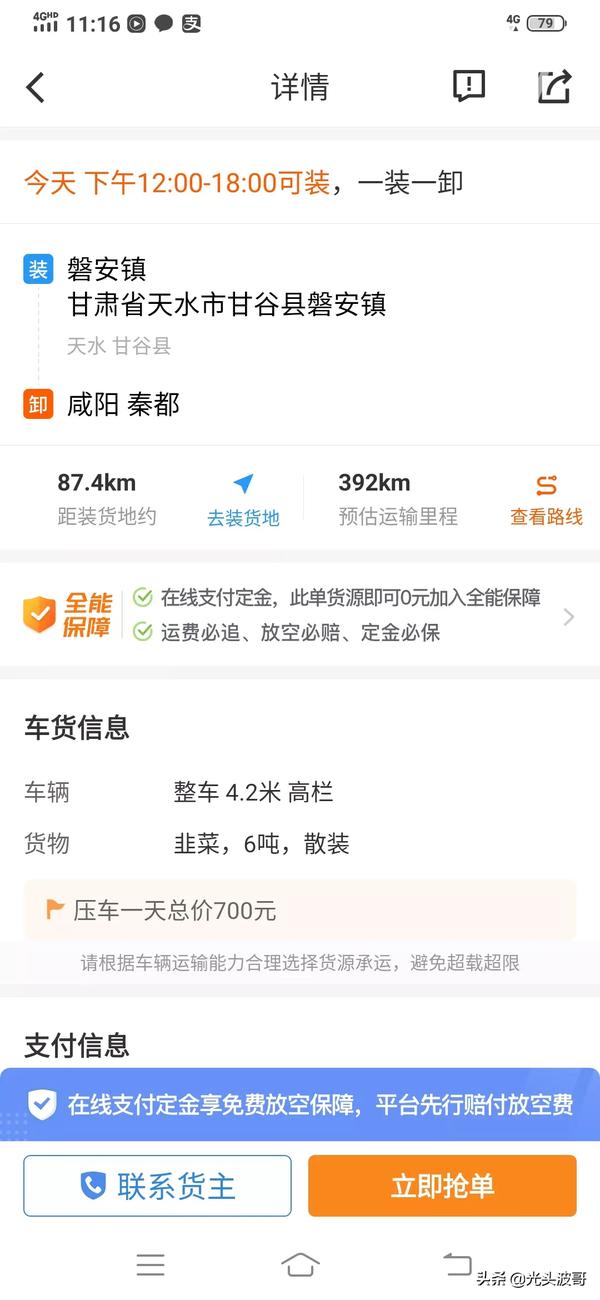Tap 去装货地 to navigate to pickup
The height and width of the screenshot is (1300, 600).
243,501
